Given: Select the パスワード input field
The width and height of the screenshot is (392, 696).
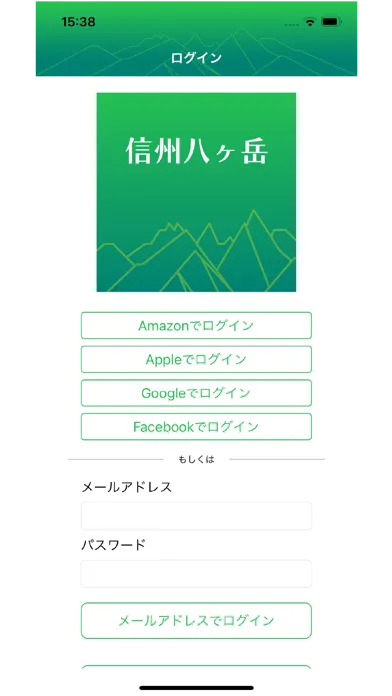Looking at the screenshot, I should [196, 573].
